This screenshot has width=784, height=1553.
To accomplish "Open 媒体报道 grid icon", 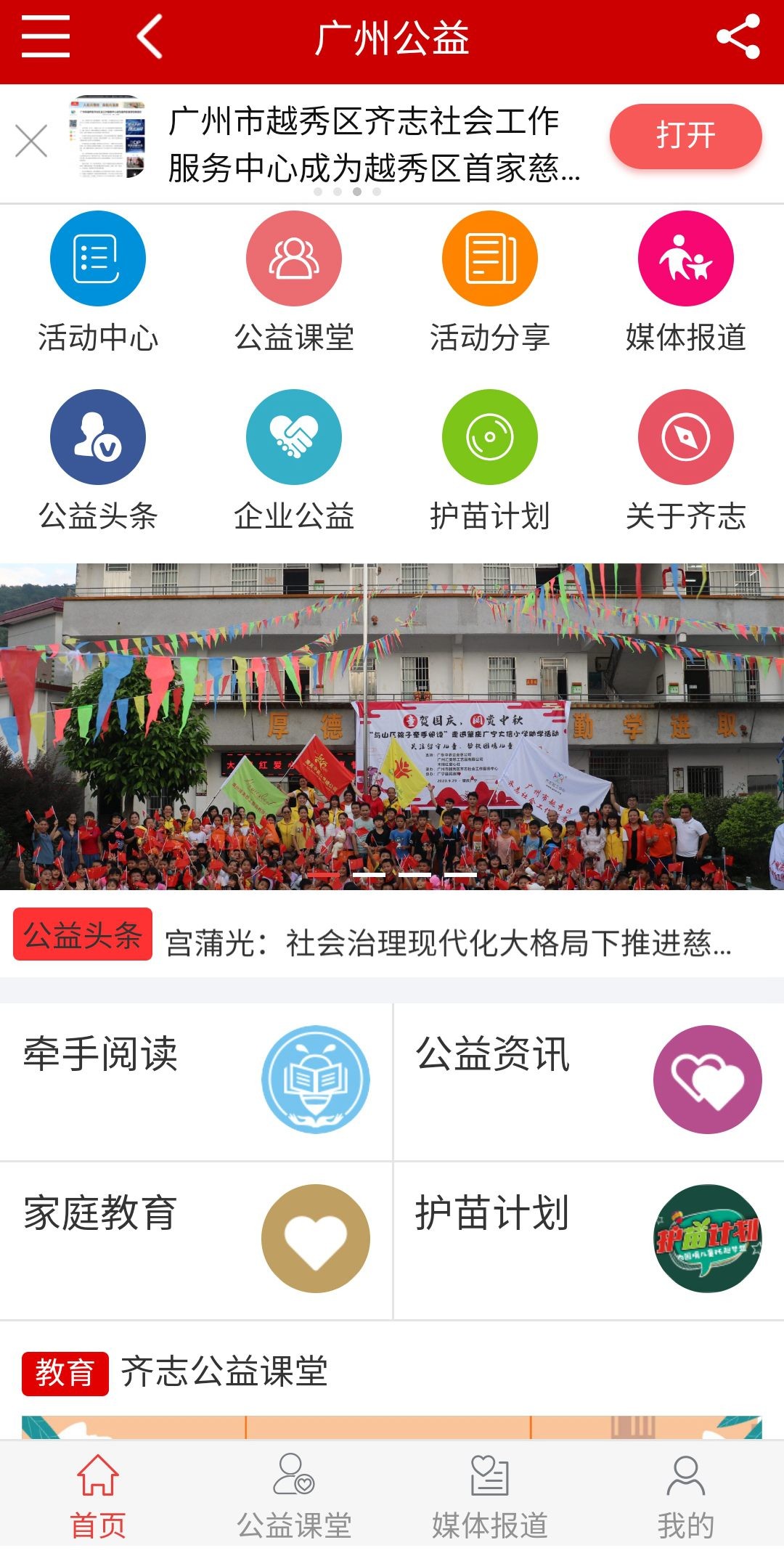I will tap(686, 283).
